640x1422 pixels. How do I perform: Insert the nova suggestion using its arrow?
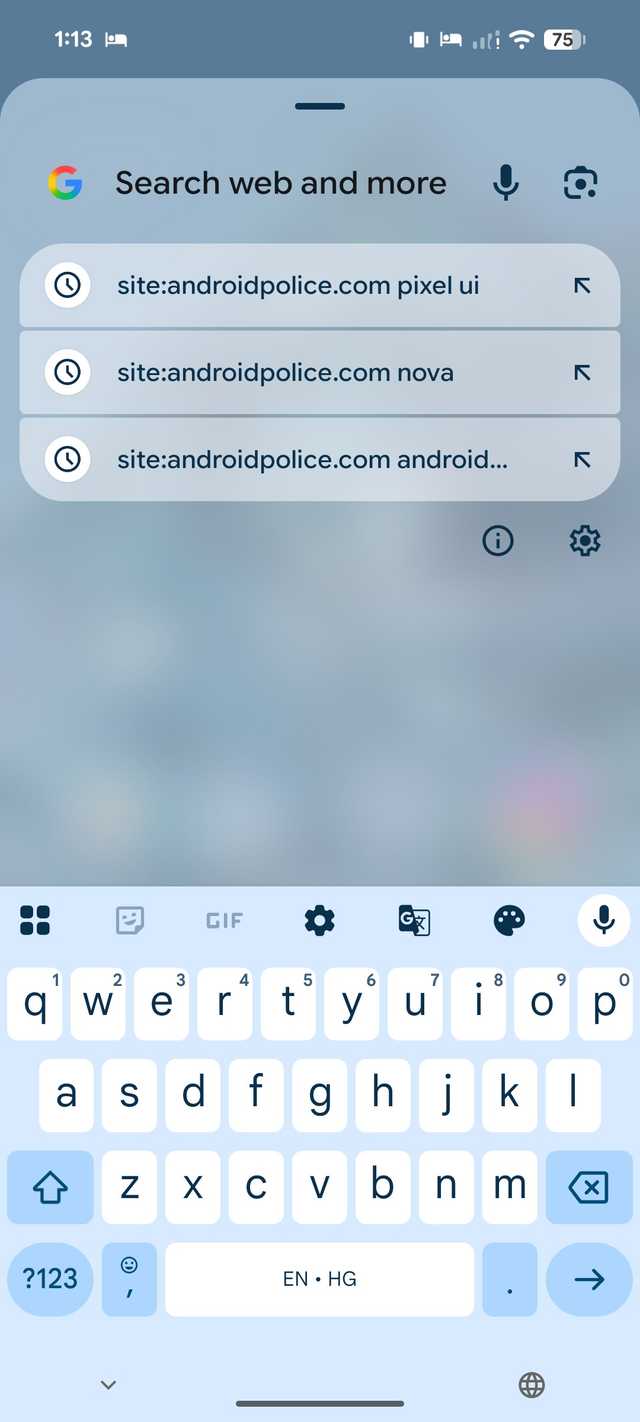click(x=582, y=373)
